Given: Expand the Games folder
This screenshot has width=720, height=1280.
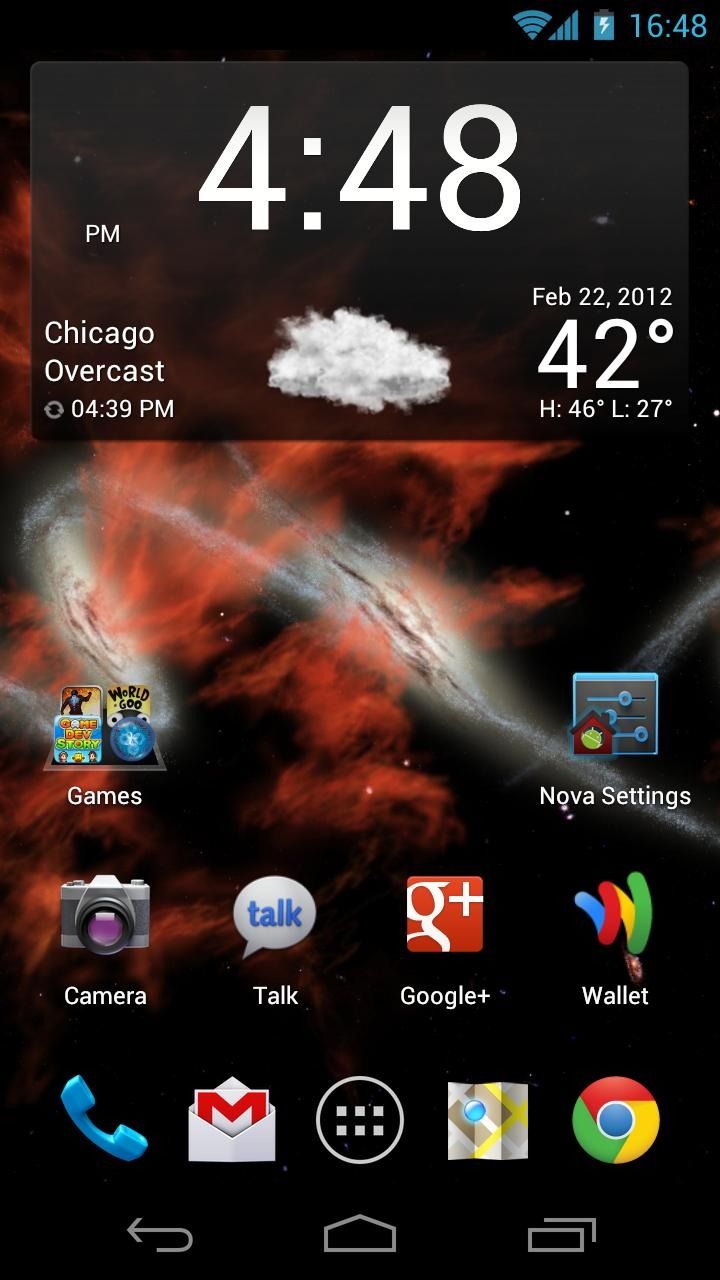Looking at the screenshot, I should click(x=104, y=718).
